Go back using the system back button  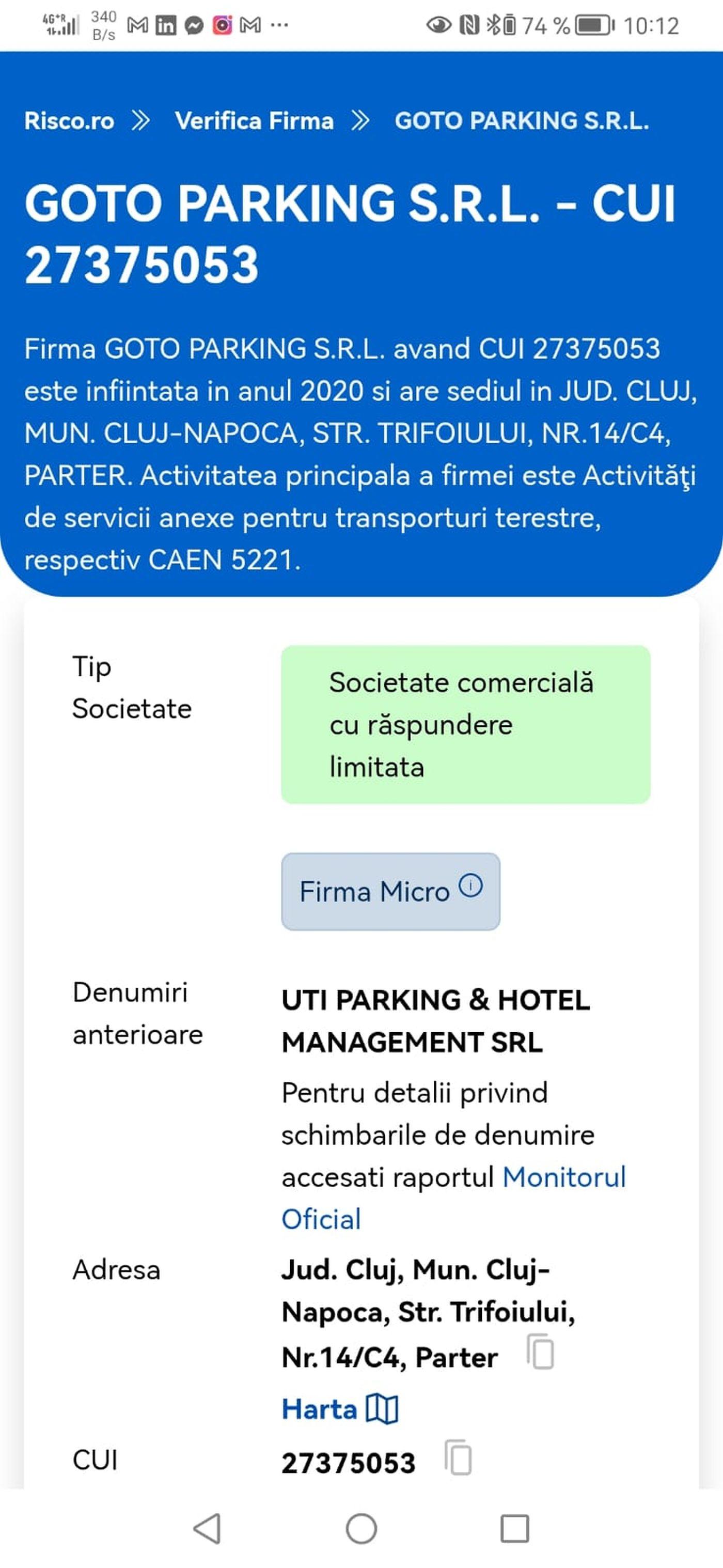pyautogui.click(x=207, y=1528)
